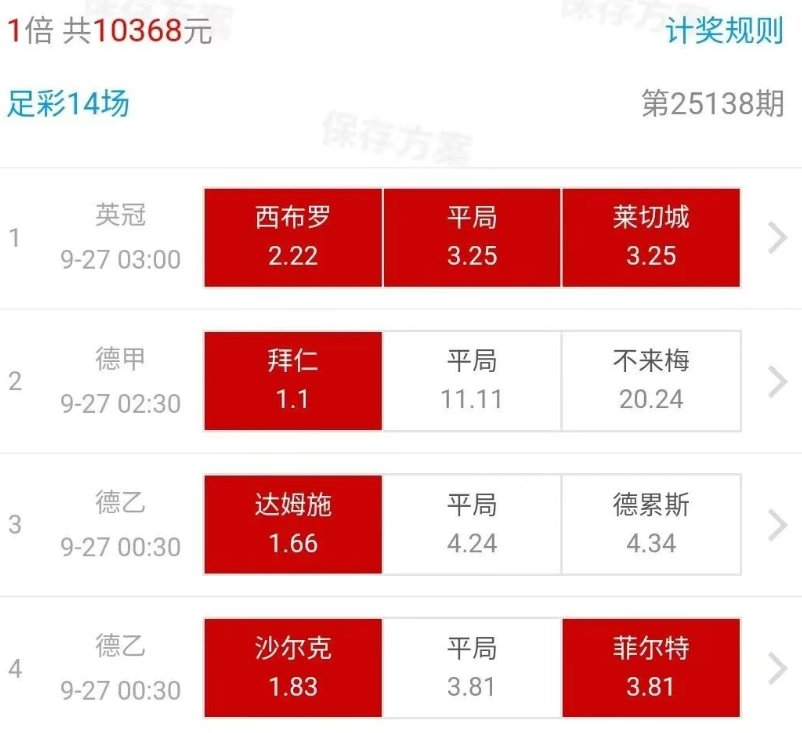Expand details for 西布罗 vs 莱切城 match

point(777,238)
